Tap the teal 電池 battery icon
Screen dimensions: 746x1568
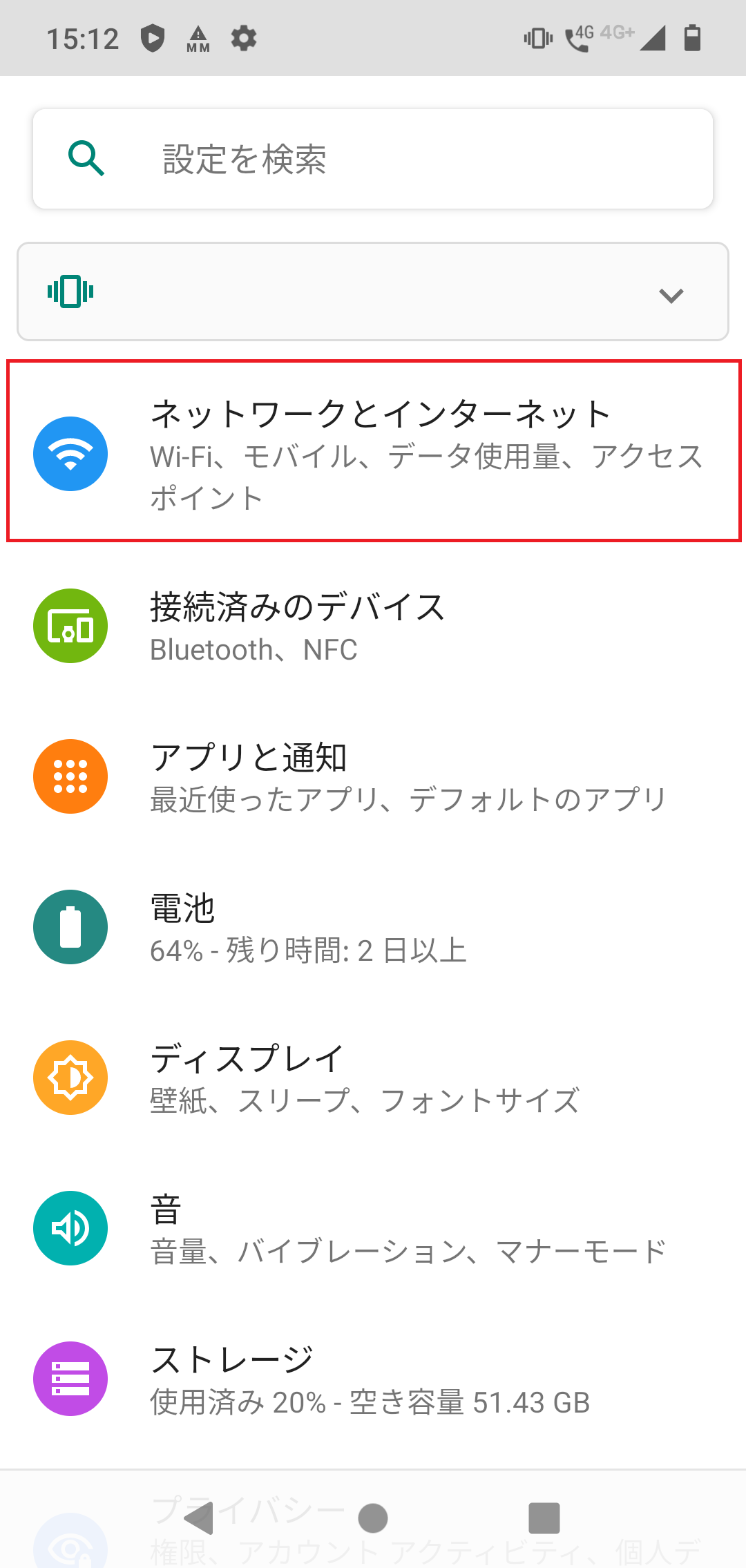point(70,926)
